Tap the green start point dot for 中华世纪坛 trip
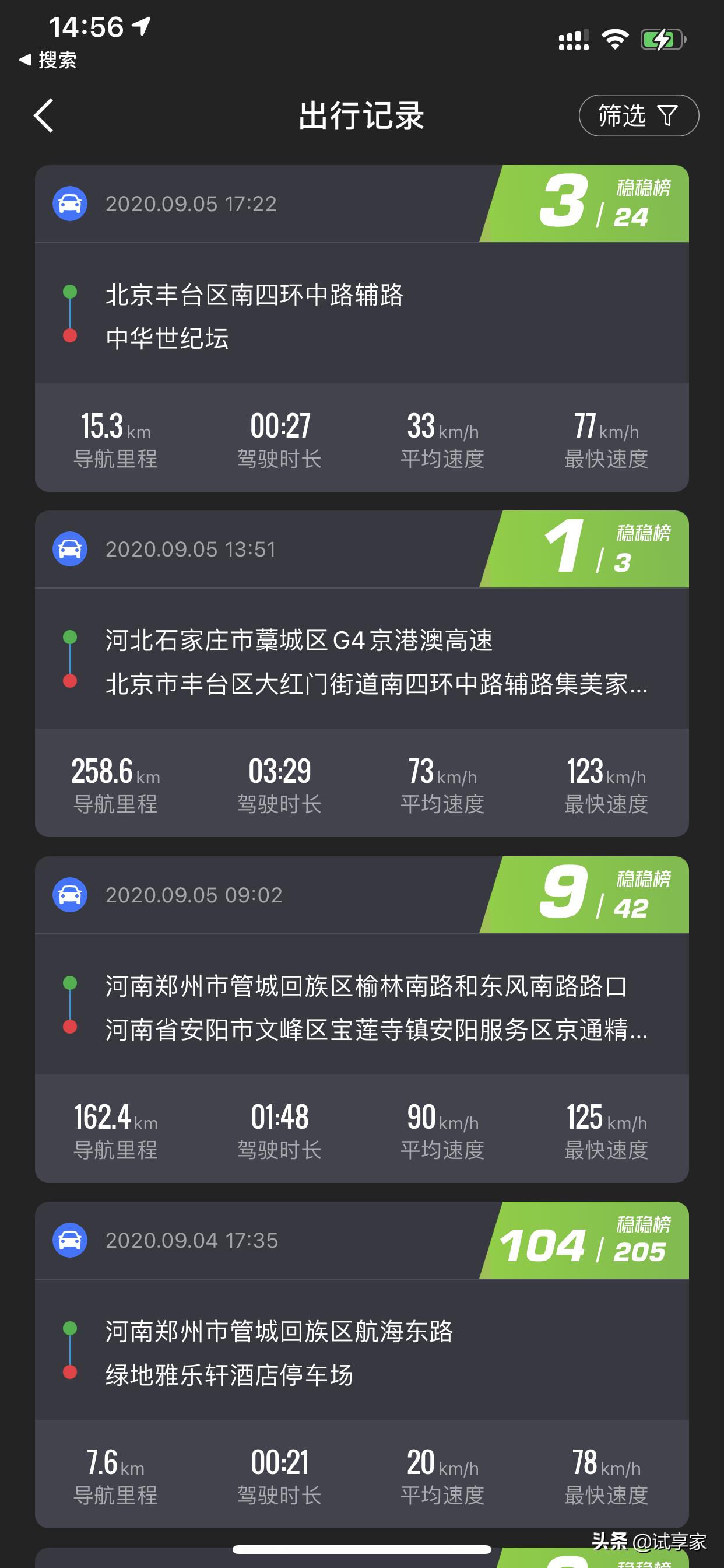 (x=71, y=292)
